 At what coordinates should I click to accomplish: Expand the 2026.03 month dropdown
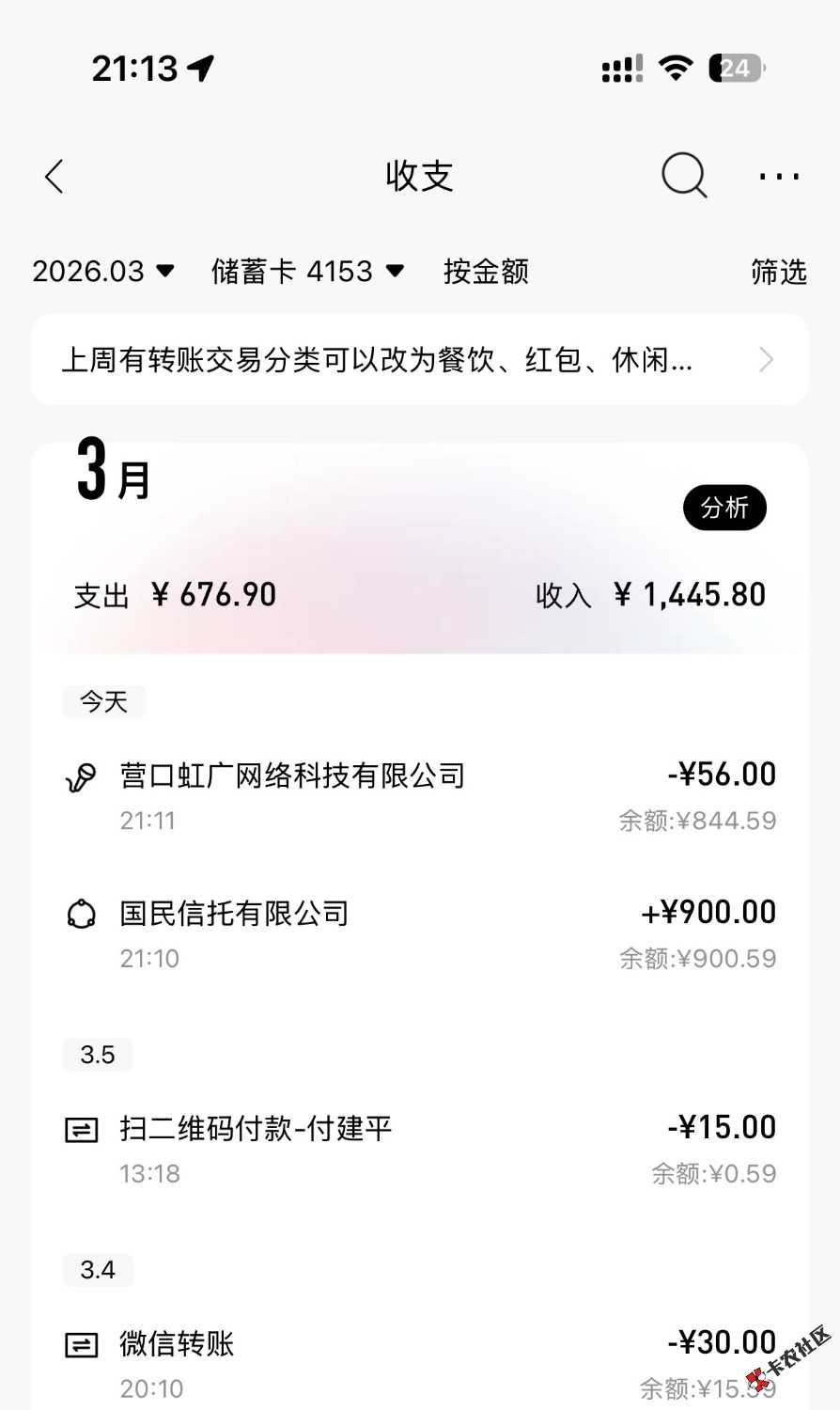[103, 272]
